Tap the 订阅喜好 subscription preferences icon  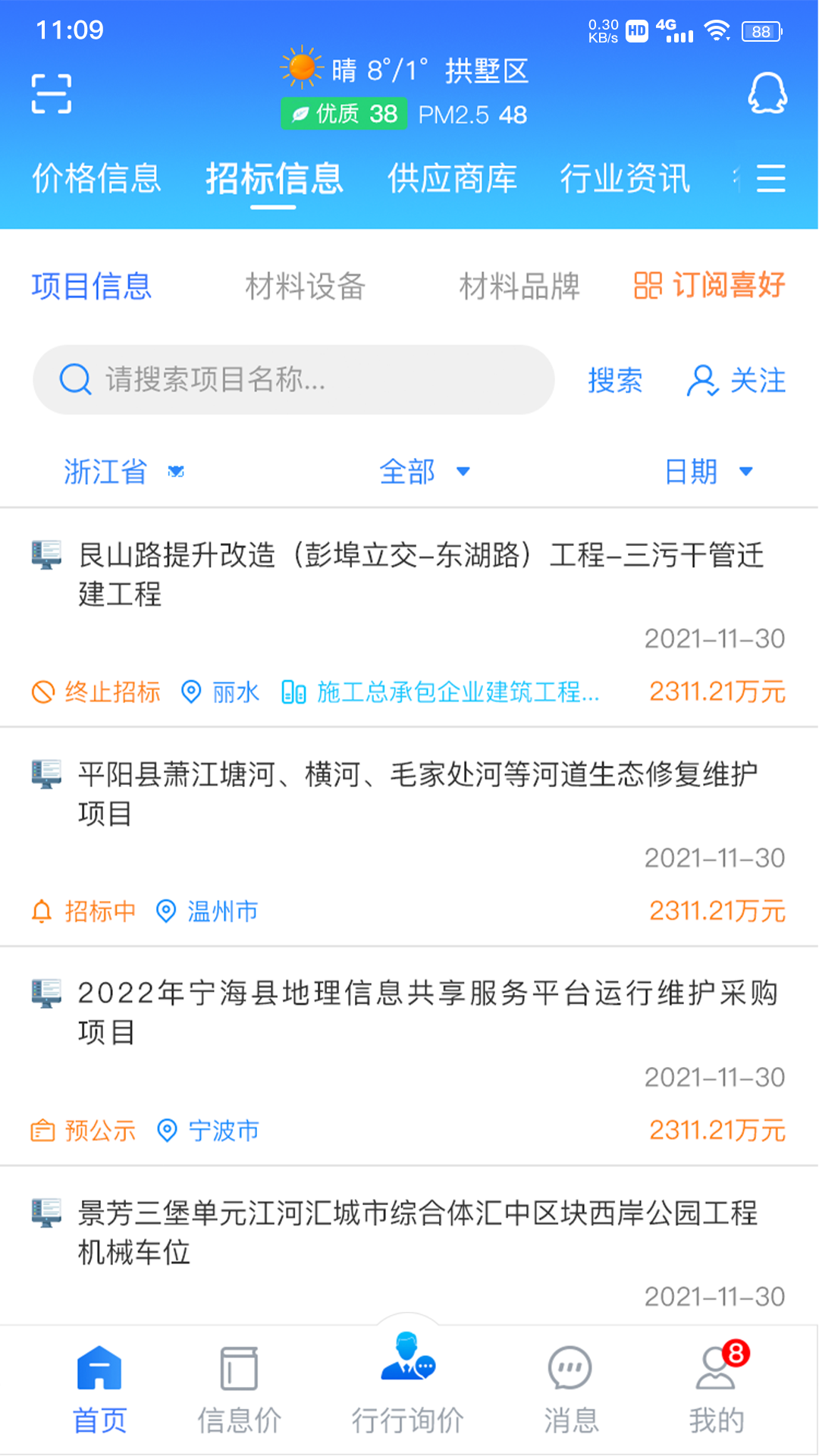pyautogui.click(x=646, y=286)
